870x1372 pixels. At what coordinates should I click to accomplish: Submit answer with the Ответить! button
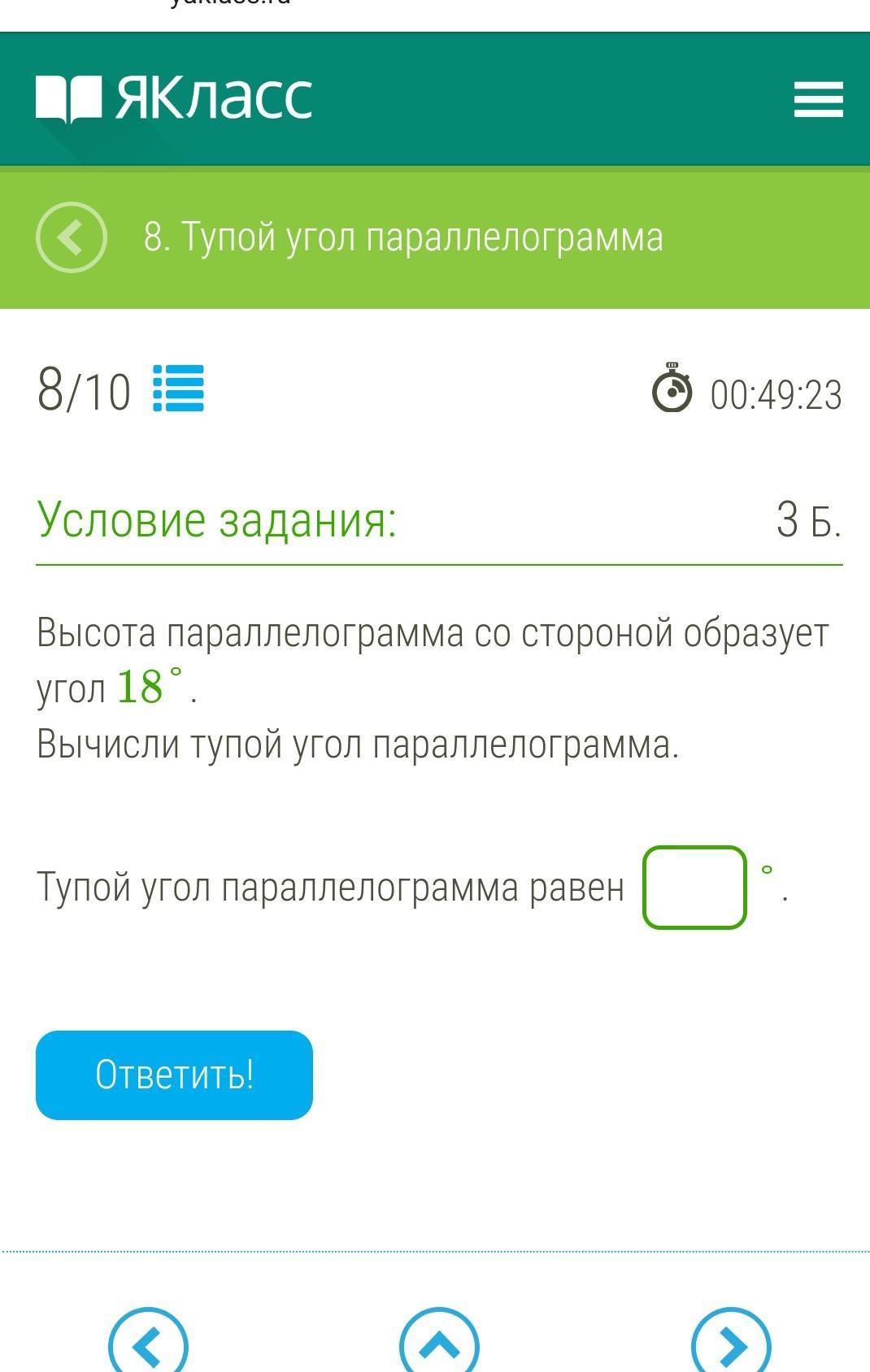click(x=174, y=1075)
